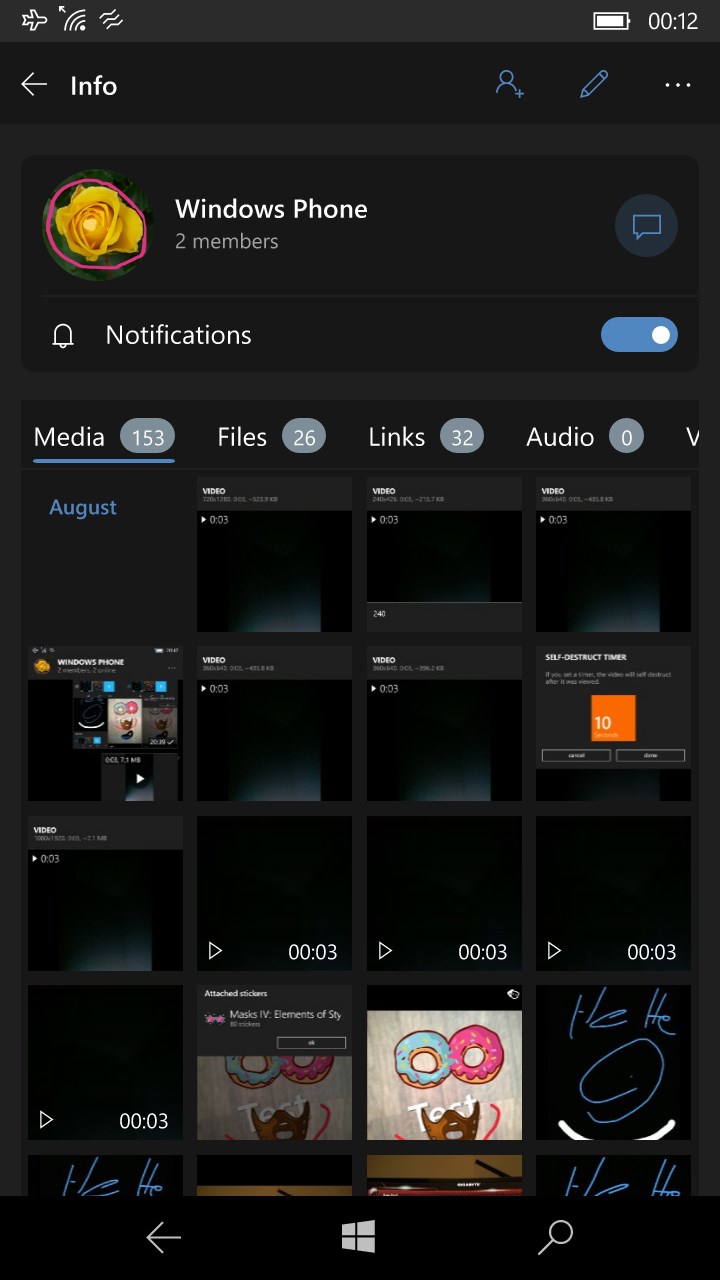Image resolution: width=720 pixels, height=1280 pixels.
Task: Open the donut stickers image
Action: (444, 1063)
